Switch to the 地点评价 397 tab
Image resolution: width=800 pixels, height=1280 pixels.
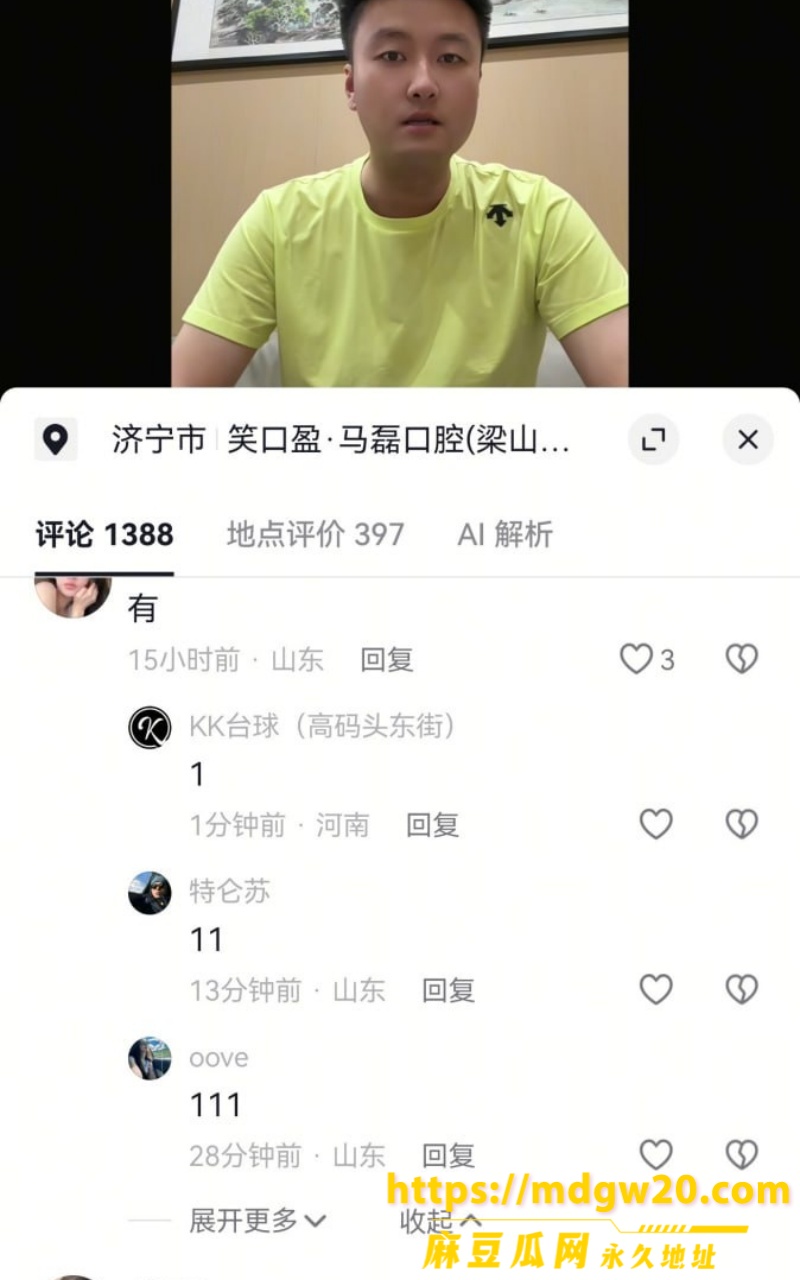point(315,534)
